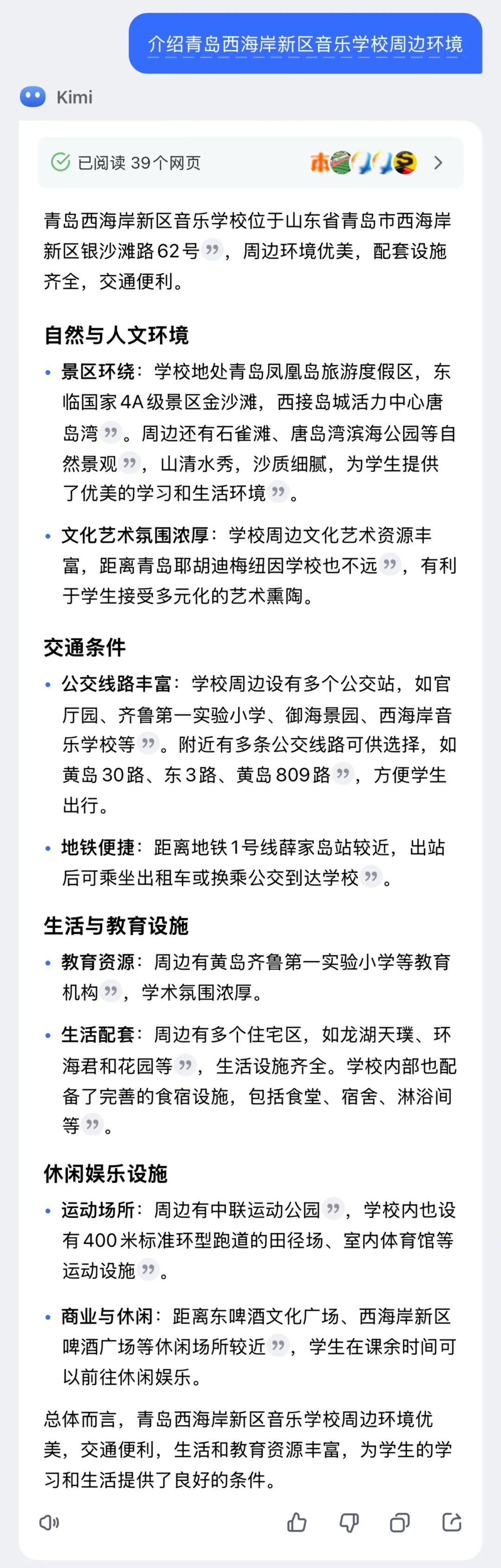This screenshot has width=501, height=1568.
Task: Open the citation after 中联运动公园
Action: click(x=333, y=1209)
